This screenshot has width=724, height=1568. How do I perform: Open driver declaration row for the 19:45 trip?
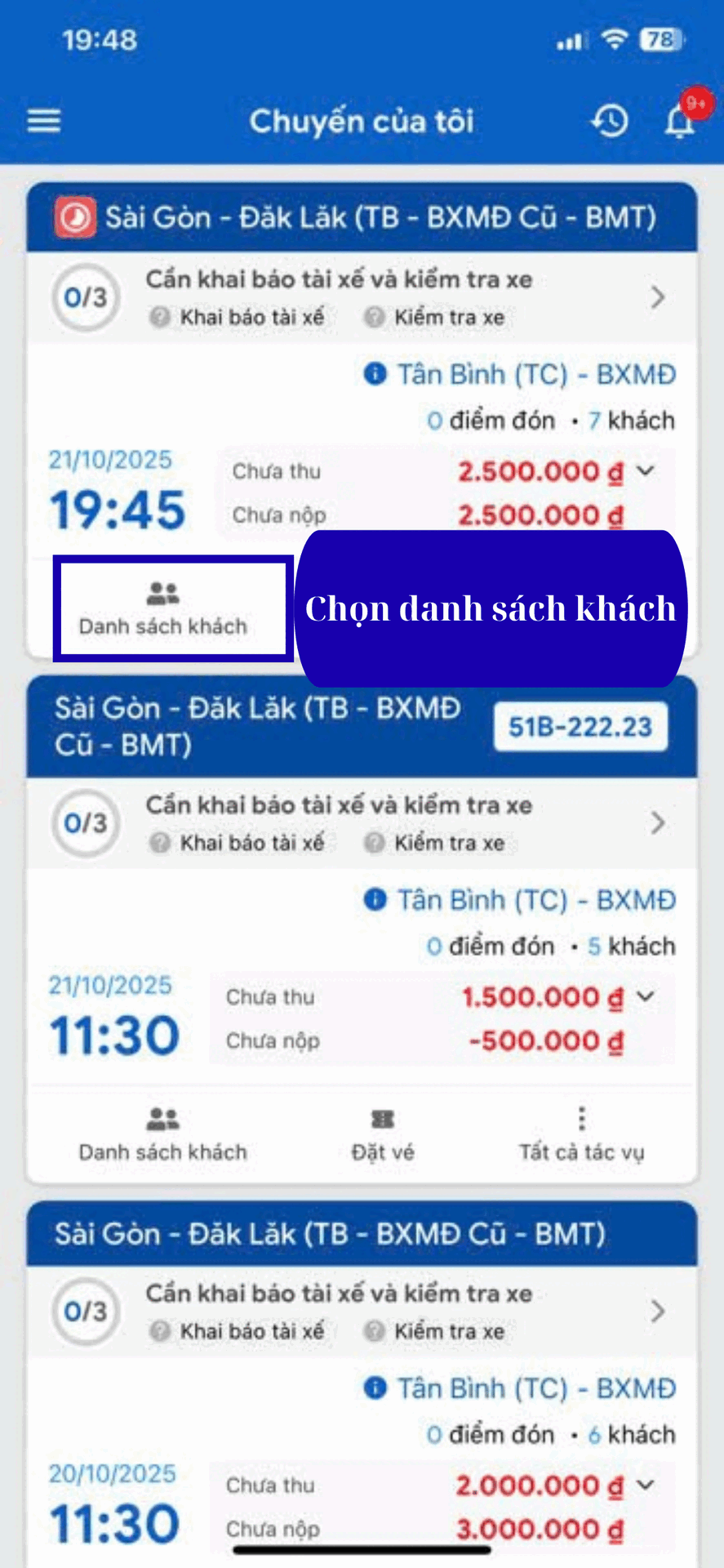362,297
